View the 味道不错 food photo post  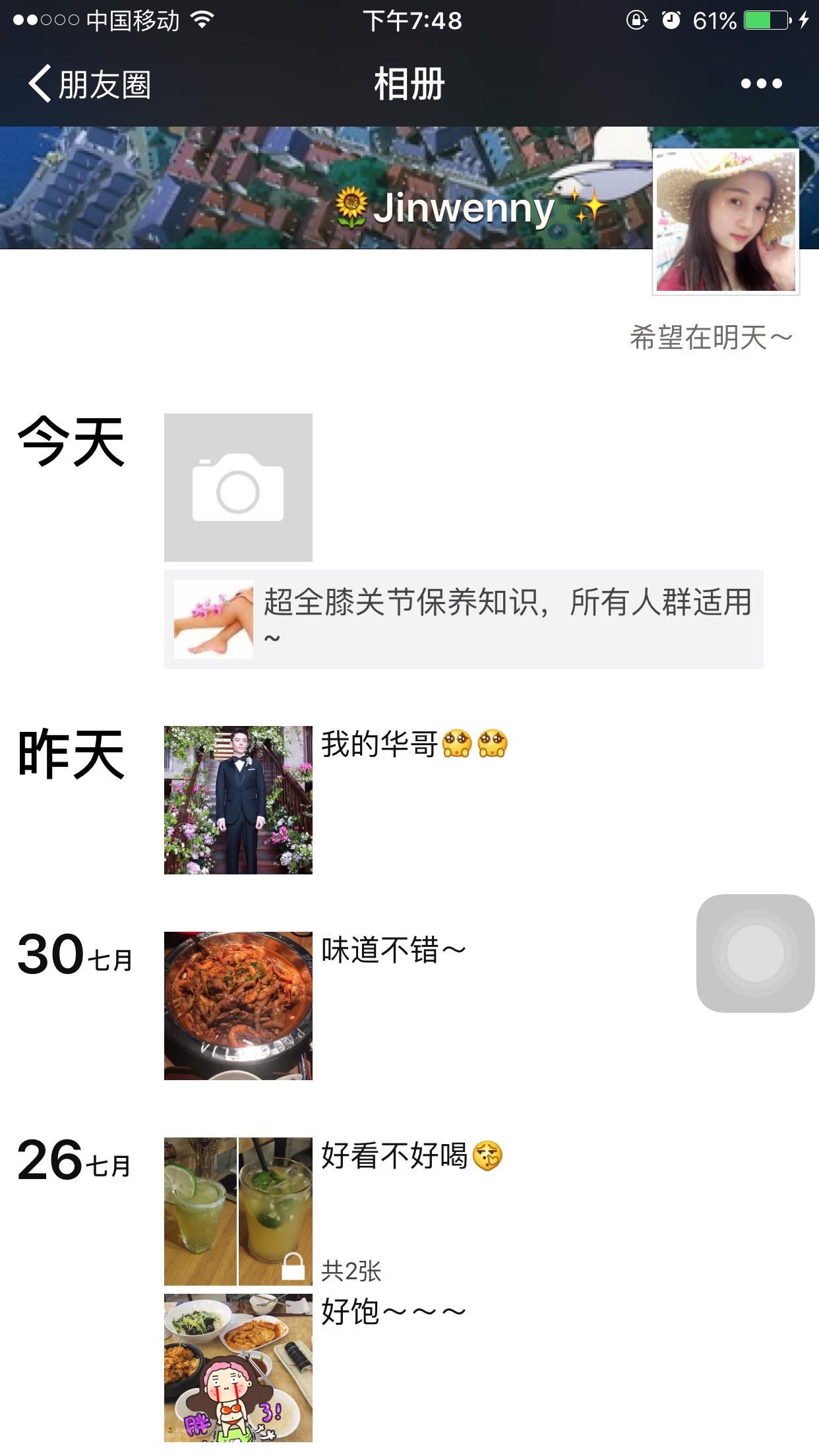(238, 1006)
